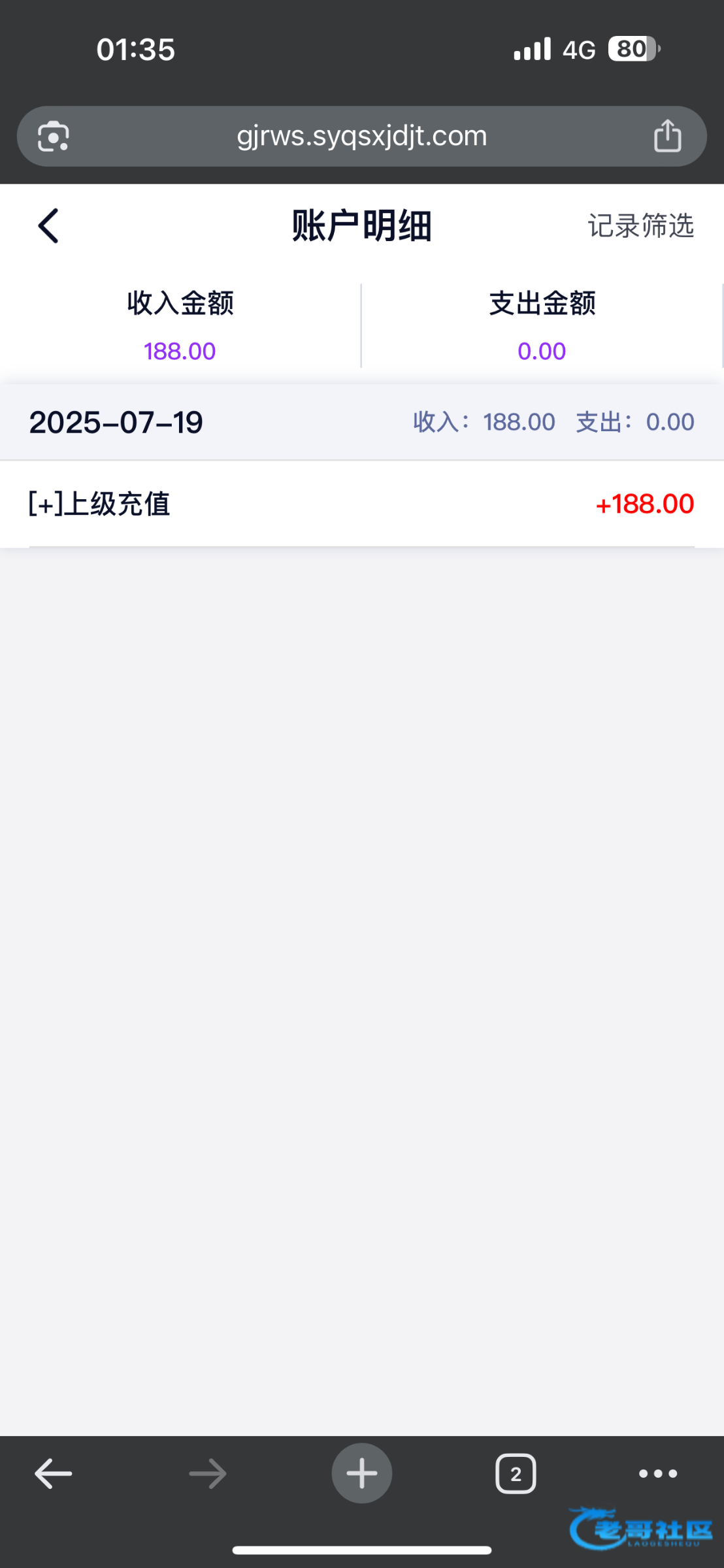Go back from 账户明细 page
Screen dimensions: 724x1568
tap(48, 226)
